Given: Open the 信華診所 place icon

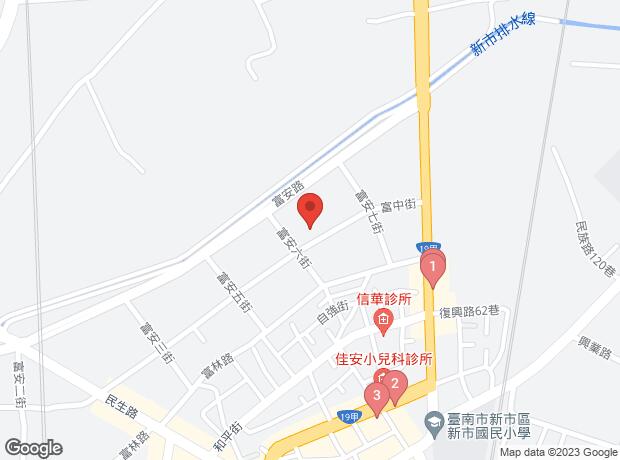Looking at the screenshot, I should coord(382,320).
